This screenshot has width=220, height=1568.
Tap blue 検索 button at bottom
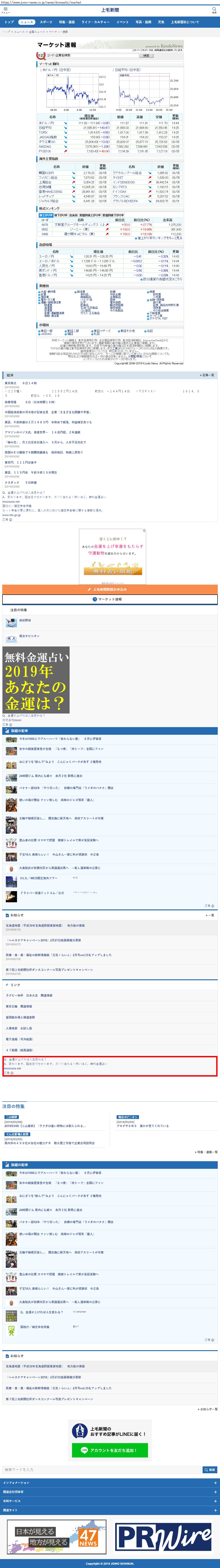pyautogui.click(x=210, y=1469)
